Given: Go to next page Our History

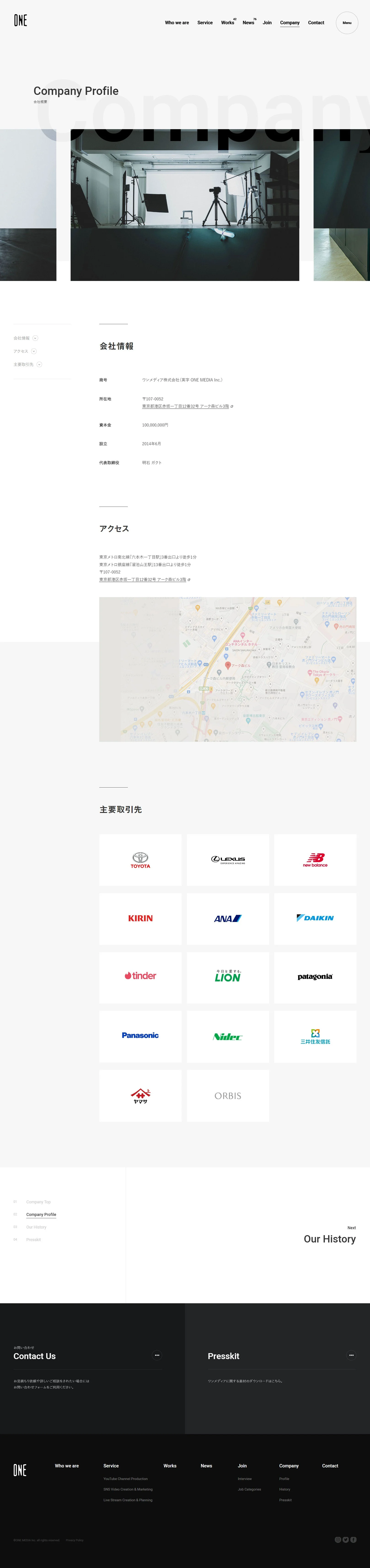Looking at the screenshot, I should (x=329, y=1239).
